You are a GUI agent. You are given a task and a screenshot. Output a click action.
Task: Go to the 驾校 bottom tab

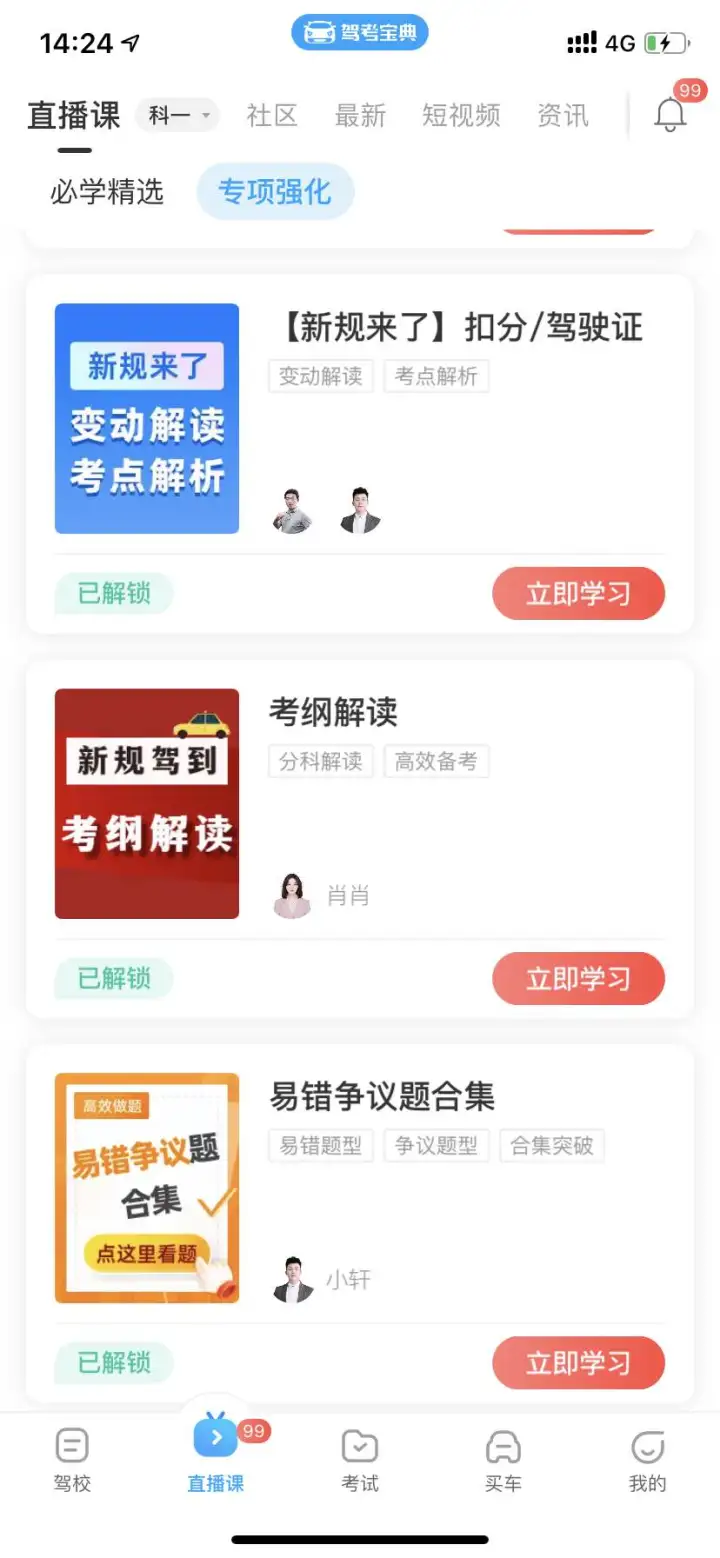coord(72,1461)
